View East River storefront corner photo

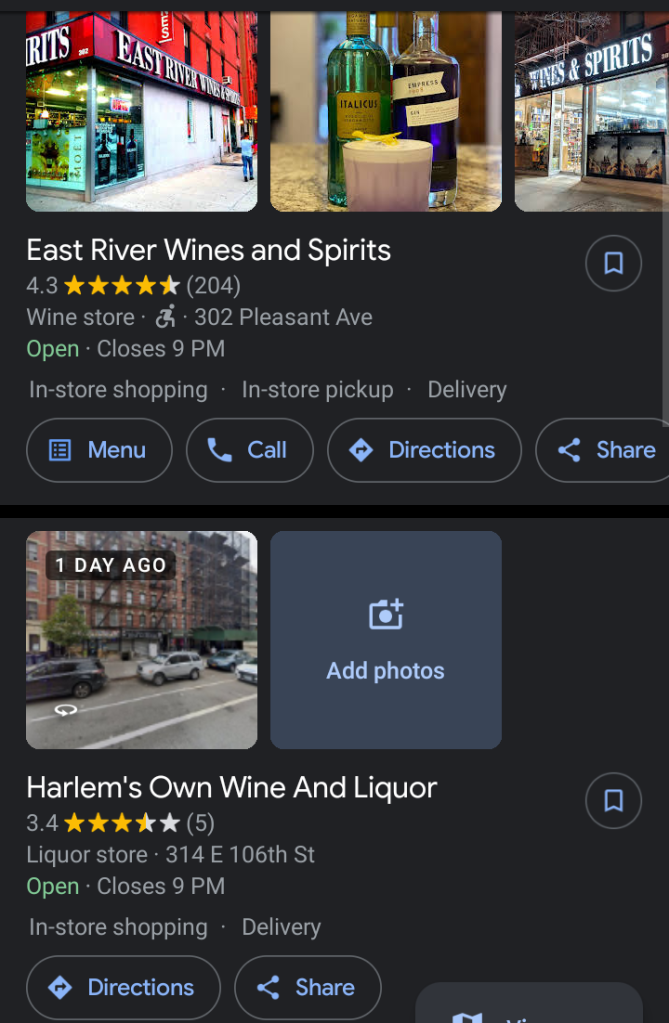click(141, 110)
